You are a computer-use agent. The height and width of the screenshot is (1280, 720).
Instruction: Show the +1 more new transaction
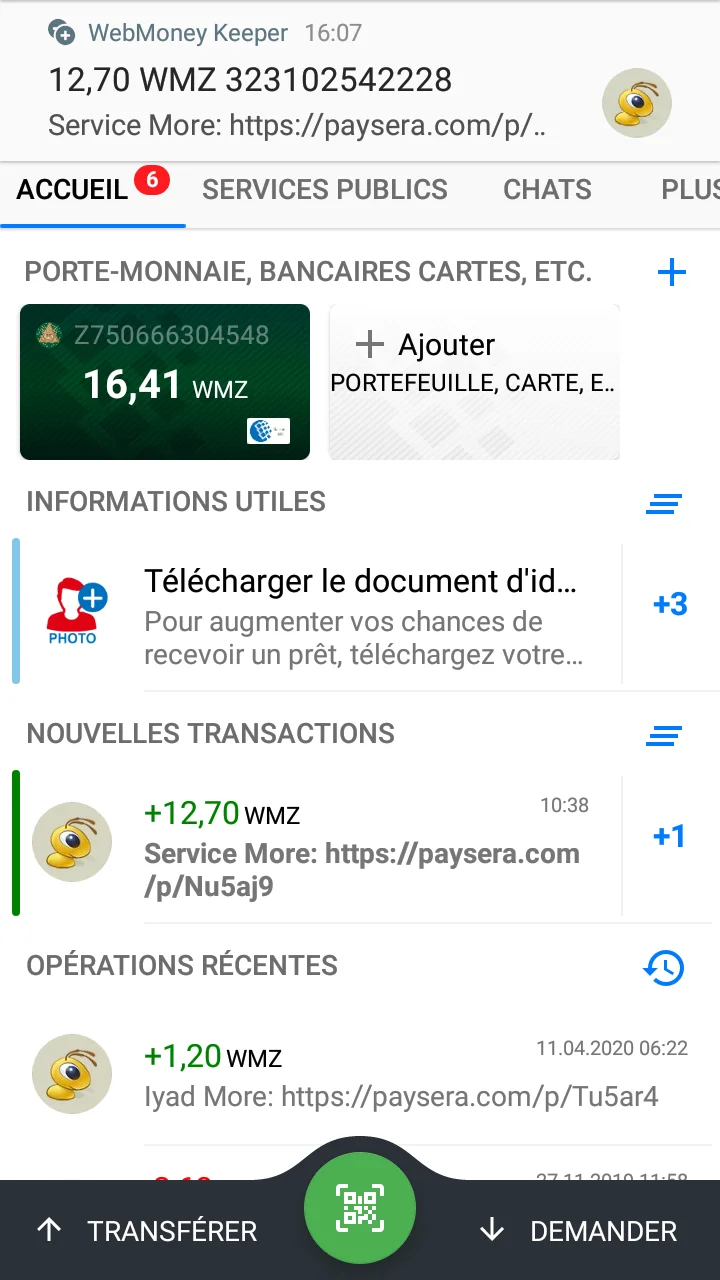[669, 836]
